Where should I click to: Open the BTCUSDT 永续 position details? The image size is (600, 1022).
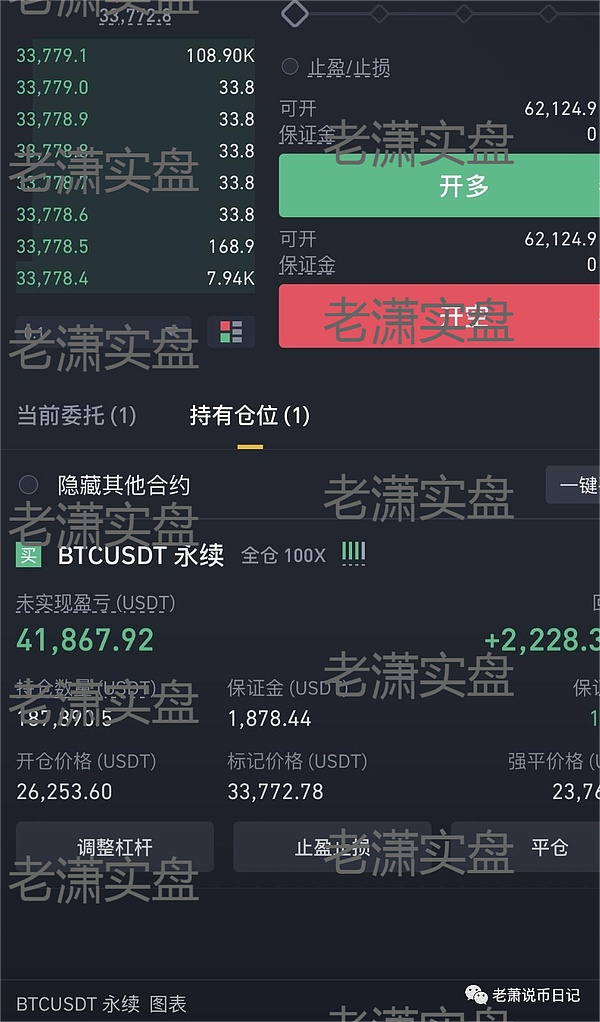(x=140, y=554)
